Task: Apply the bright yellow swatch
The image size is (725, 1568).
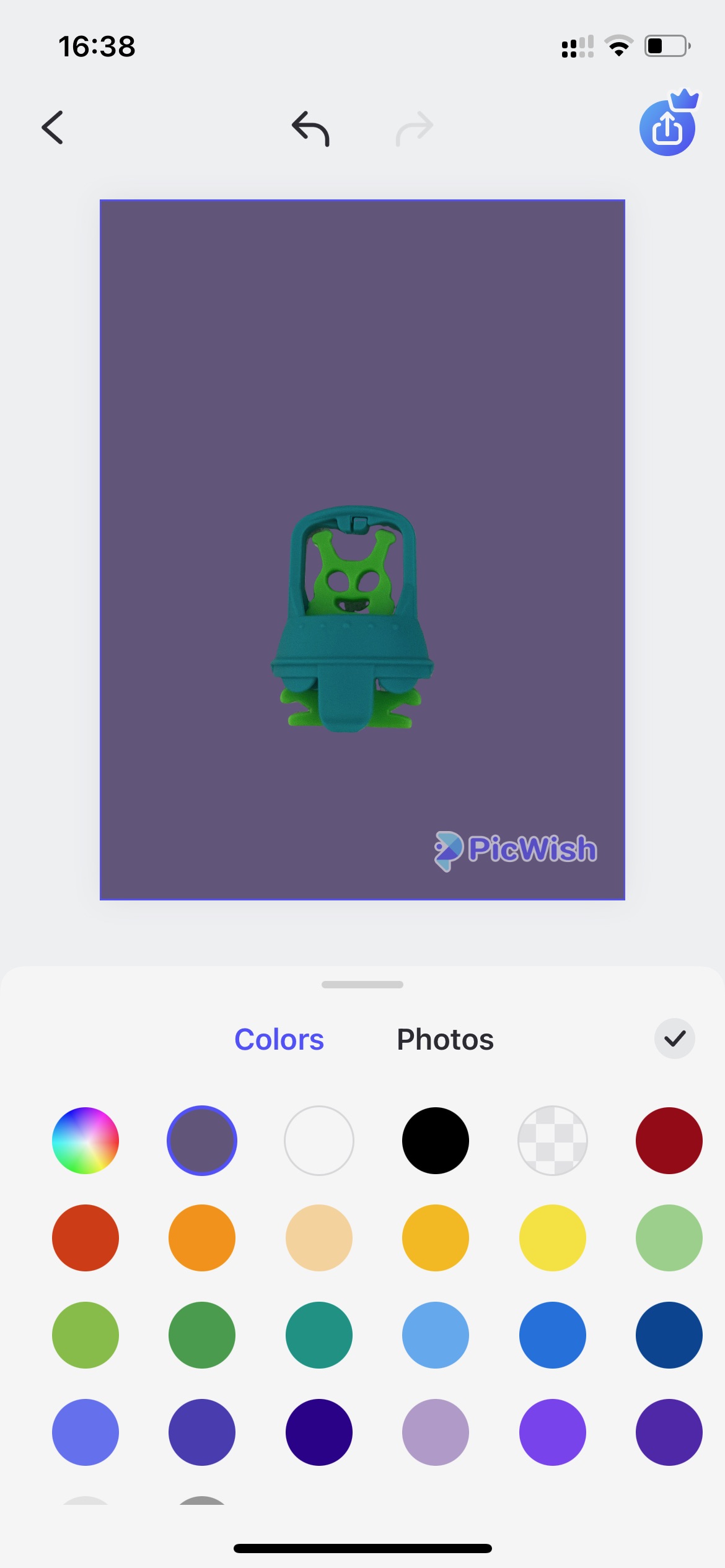Action: pyautogui.click(x=553, y=1238)
